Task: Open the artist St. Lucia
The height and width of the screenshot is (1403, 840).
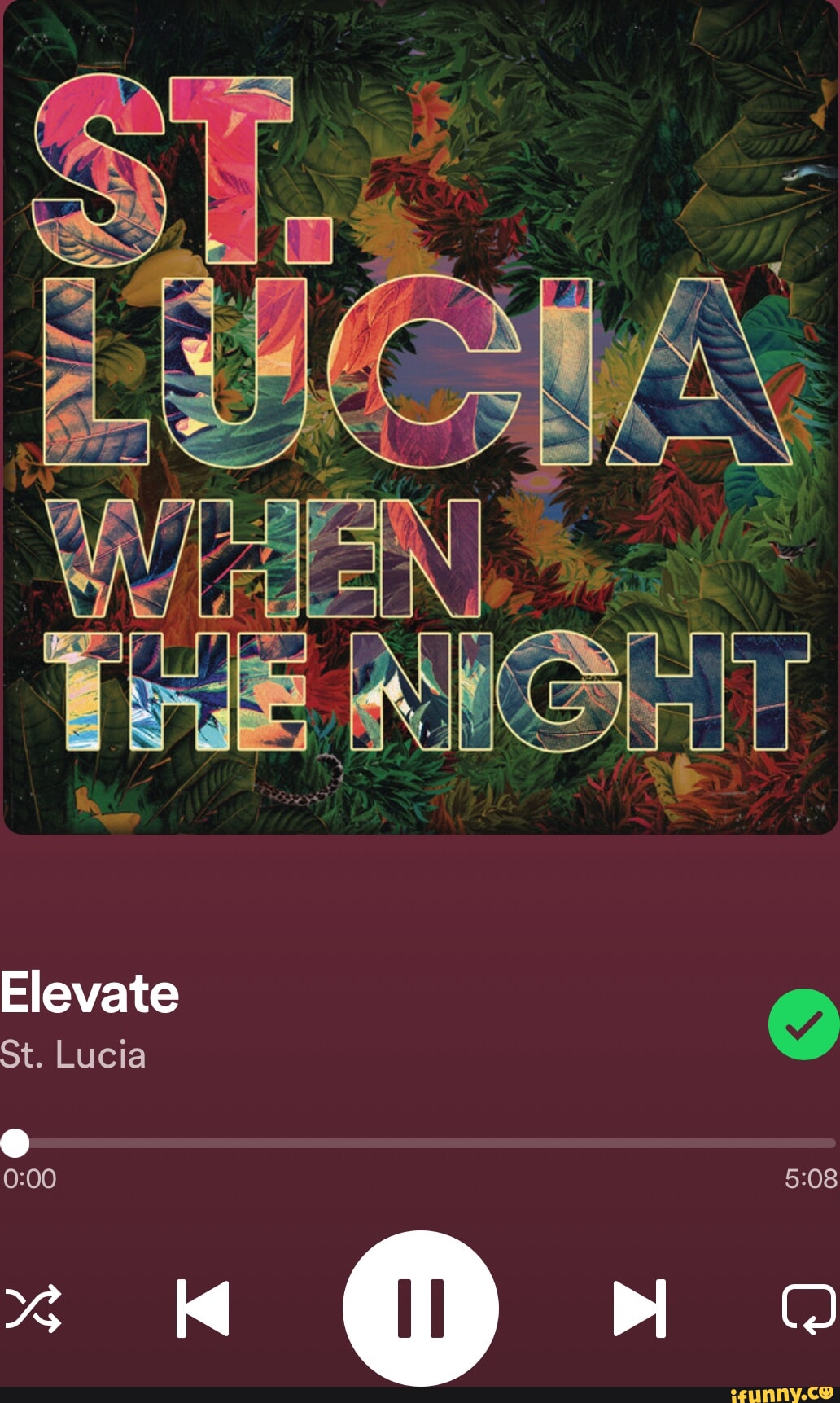Action: (73, 1055)
